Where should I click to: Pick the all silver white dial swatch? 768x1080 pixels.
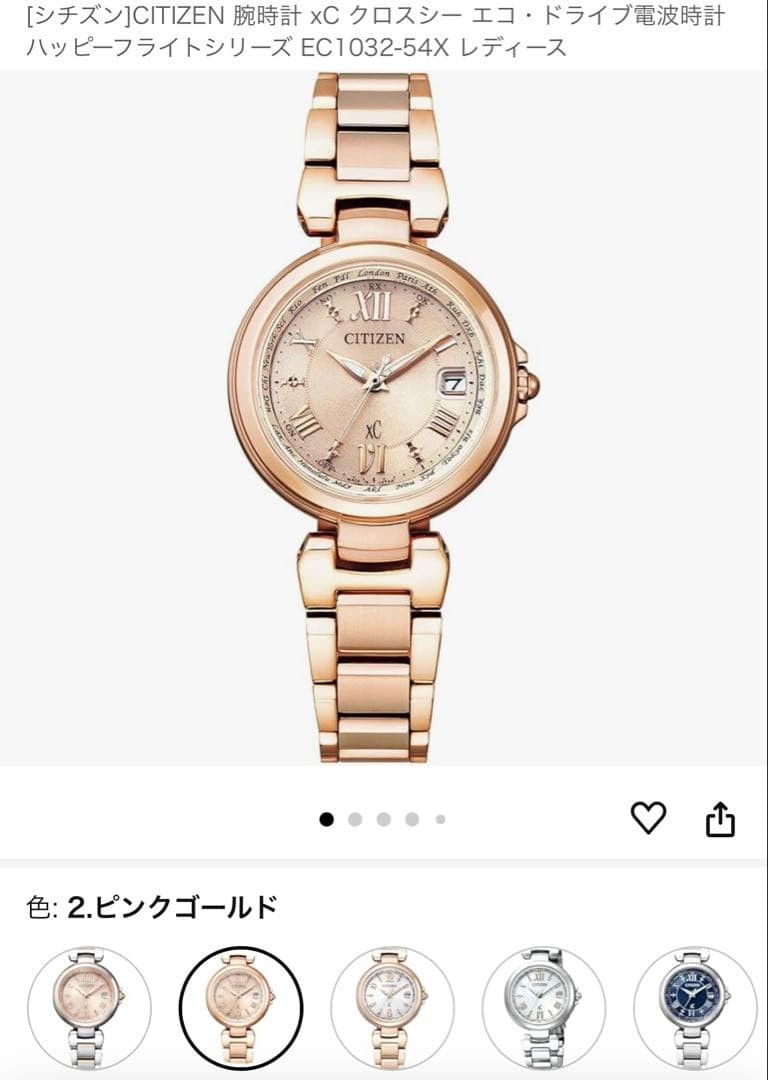pyautogui.click(x=544, y=1008)
